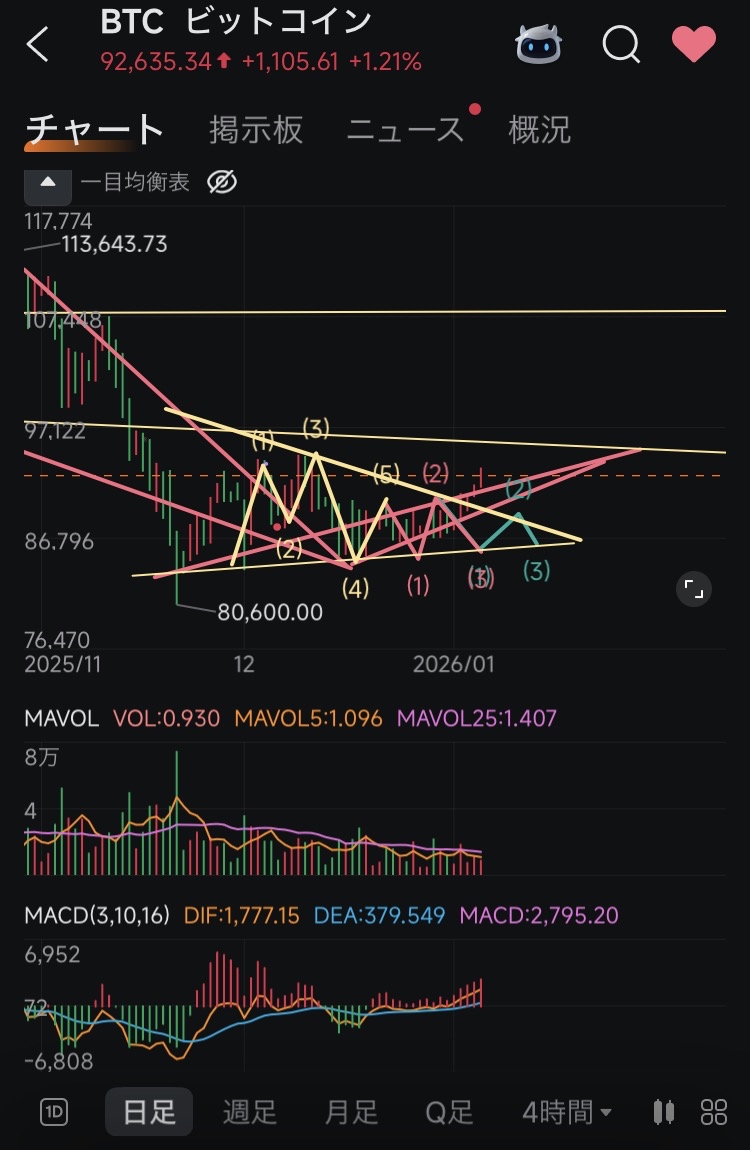Select the 日足 daily timeframe
The height and width of the screenshot is (1150, 750).
149,1112
